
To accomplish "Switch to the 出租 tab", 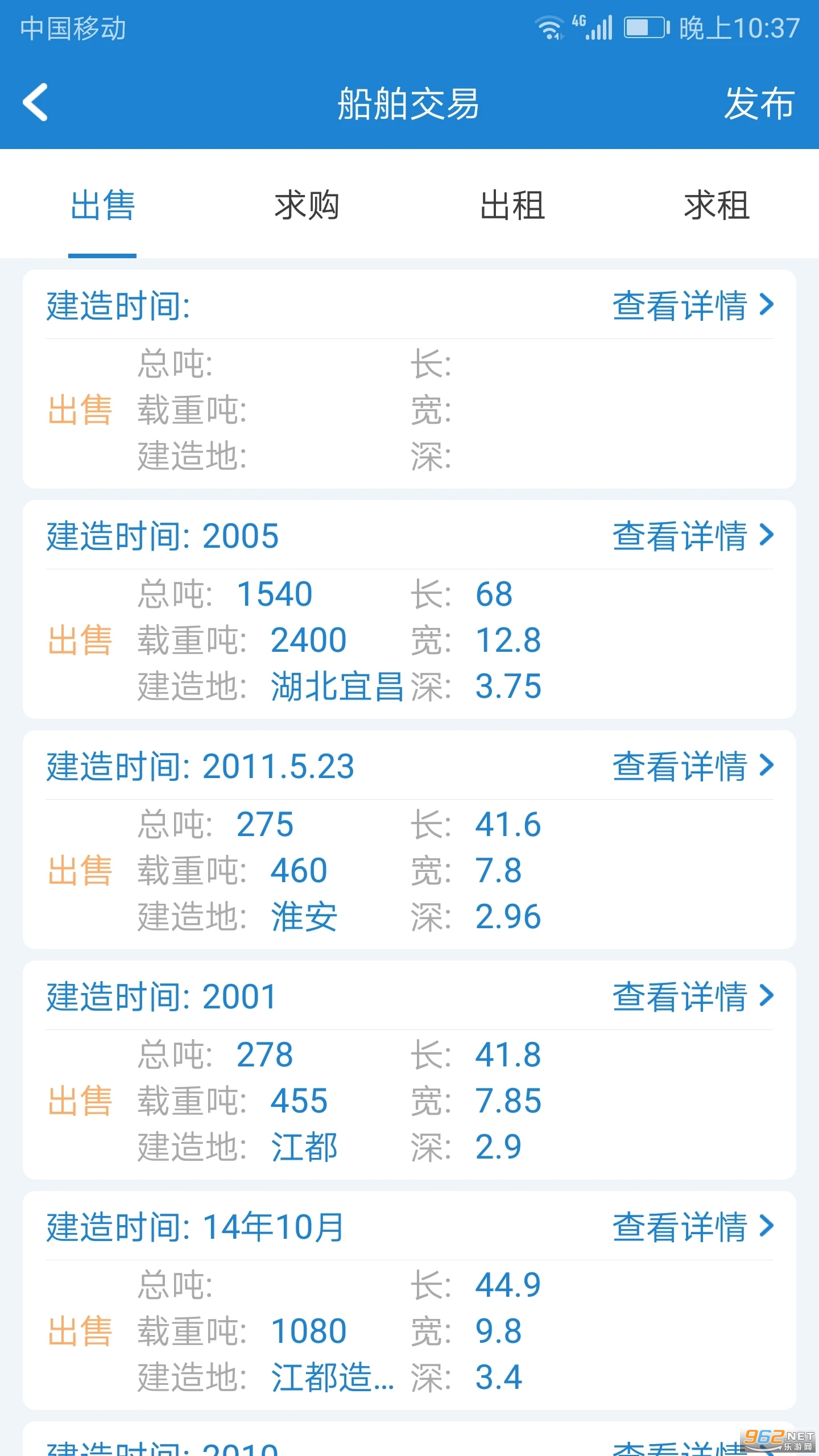I will 512,205.
